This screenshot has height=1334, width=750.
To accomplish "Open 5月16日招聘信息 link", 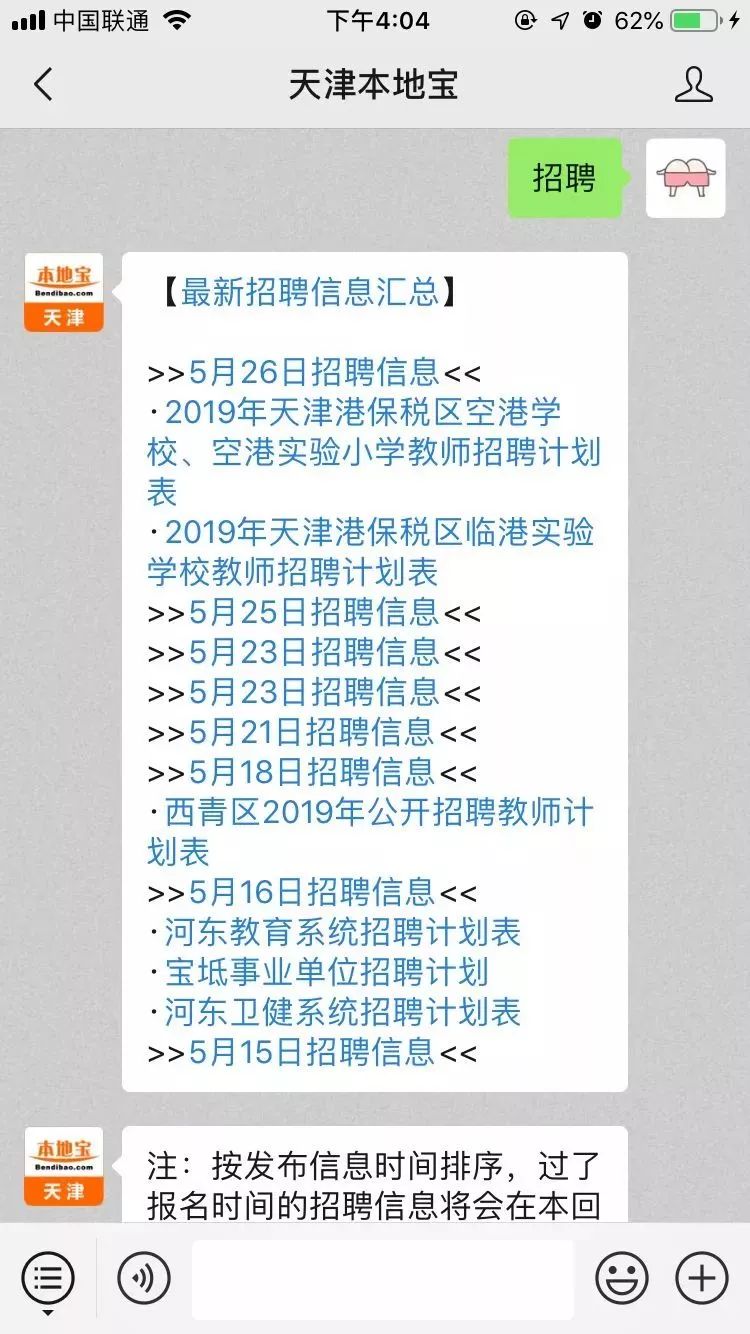I will [312, 892].
